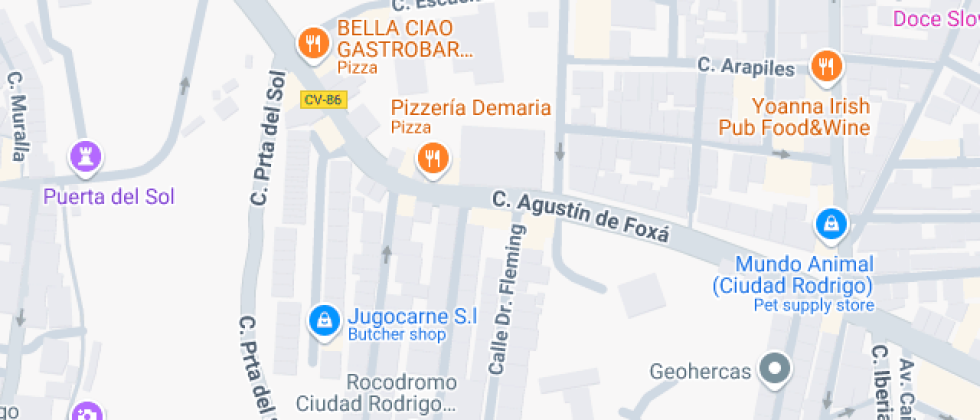Open the Mundo Animal pet supply store pin

tap(830, 225)
